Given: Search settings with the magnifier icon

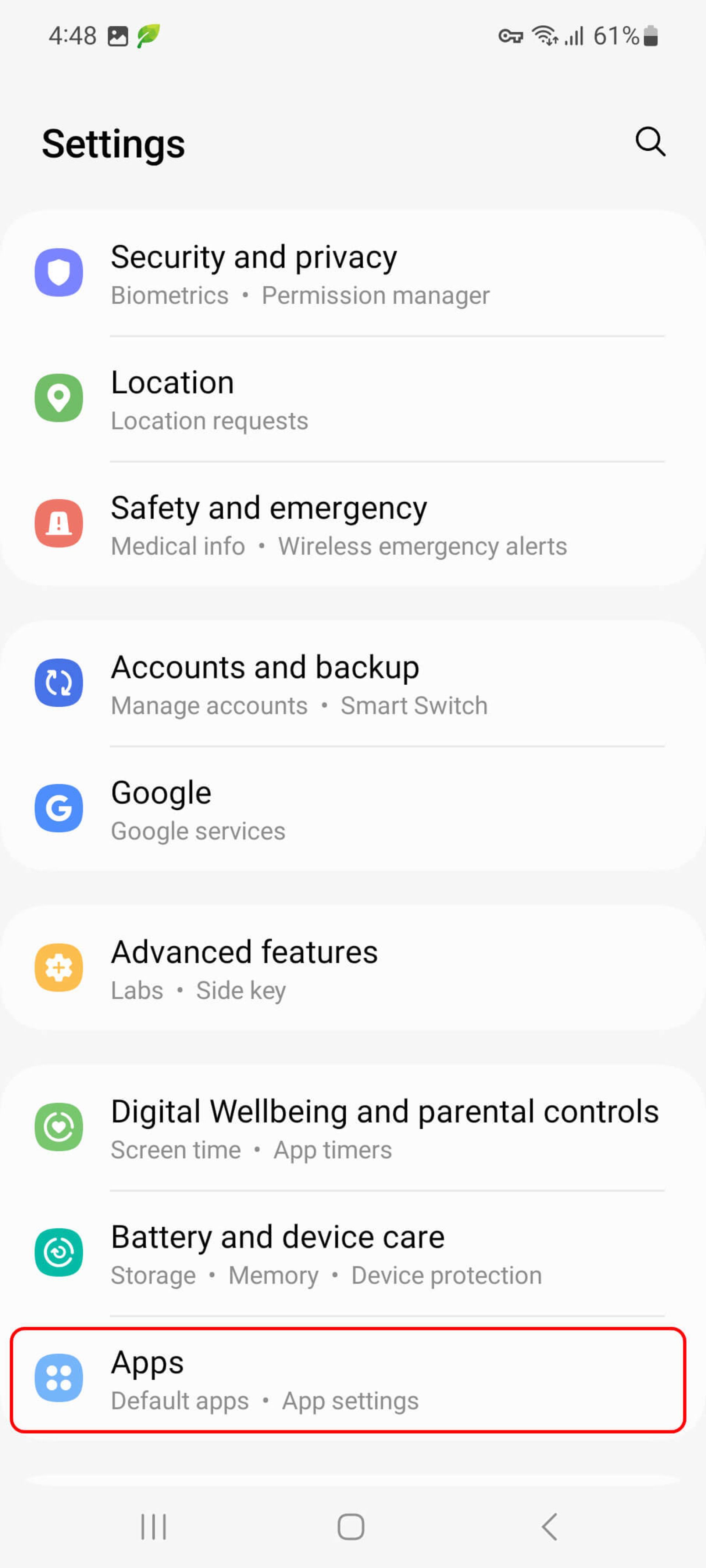Looking at the screenshot, I should [650, 143].
